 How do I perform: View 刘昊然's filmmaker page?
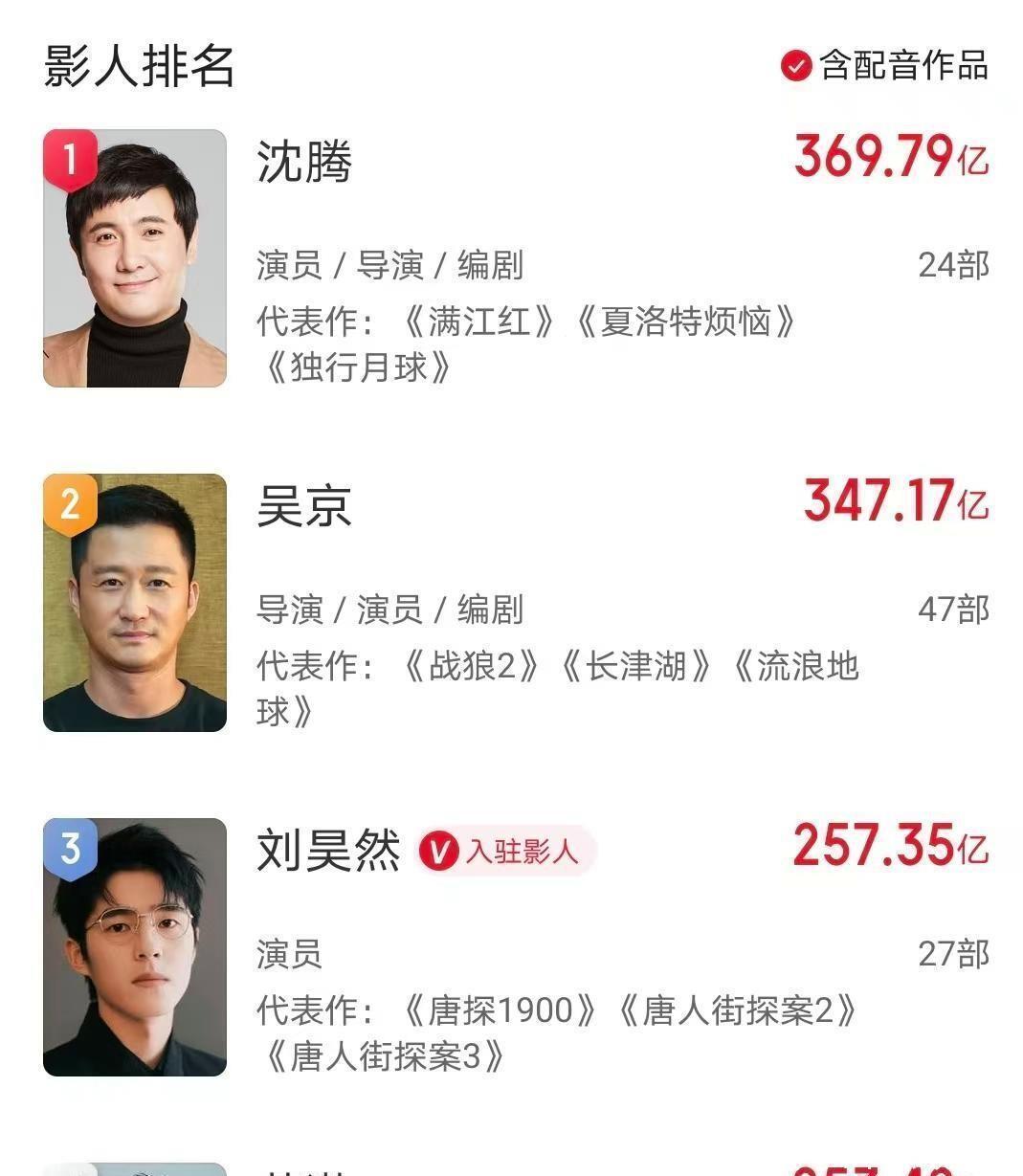(x=328, y=850)
